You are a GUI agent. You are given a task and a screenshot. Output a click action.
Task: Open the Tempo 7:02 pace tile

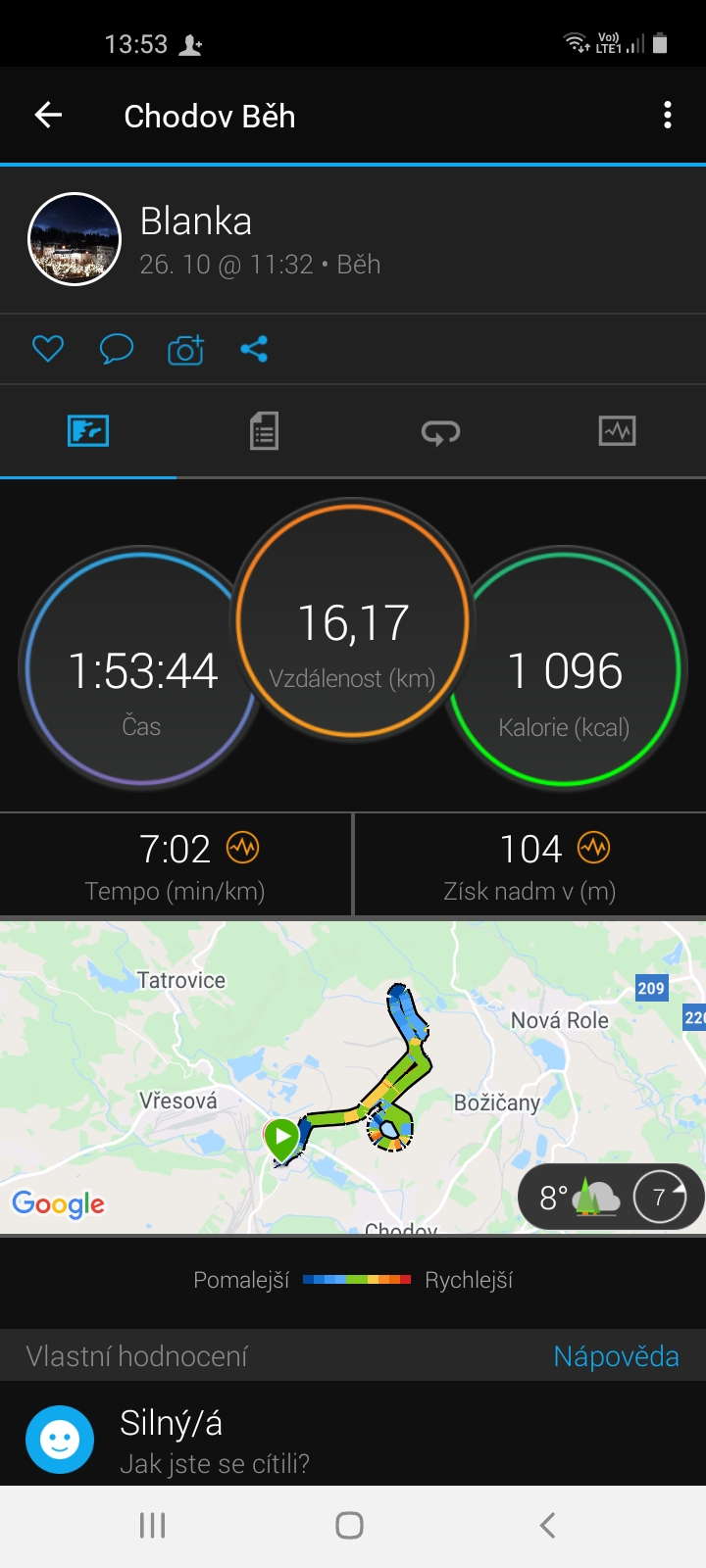click(176, 865)
